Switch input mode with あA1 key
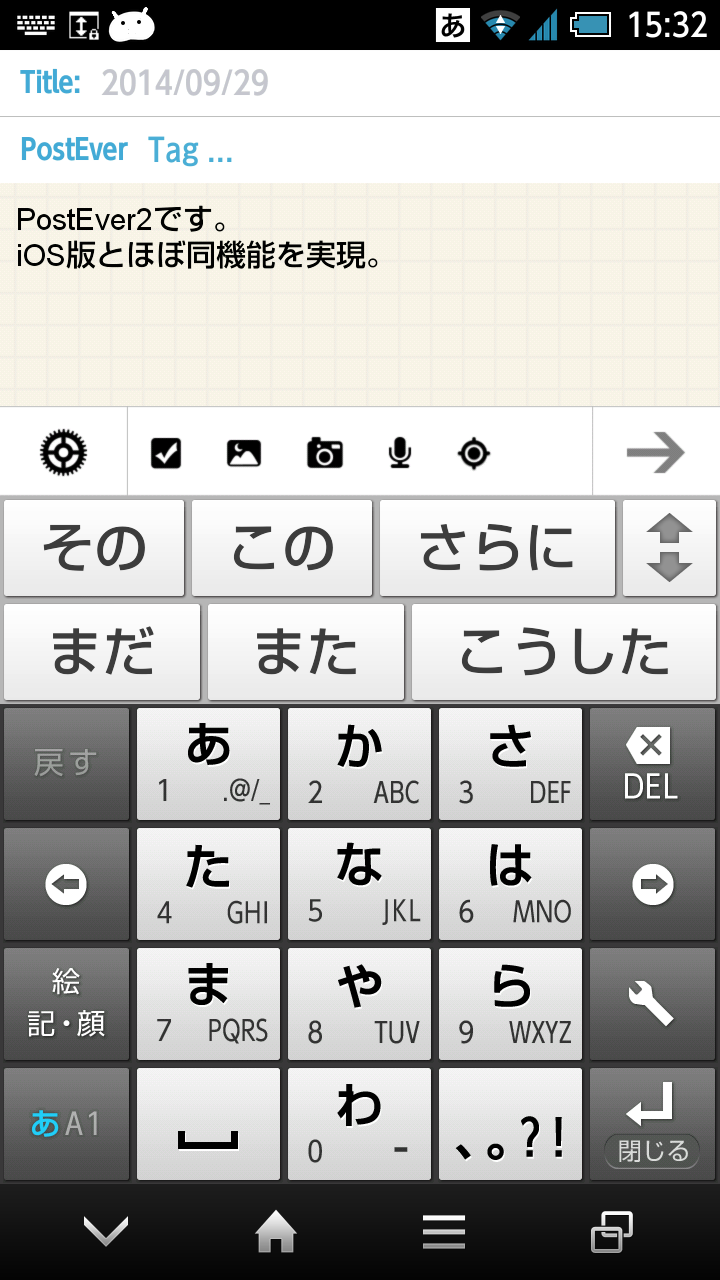The height and width of the screenshot is (1280, 720). tap(66, 1124)
